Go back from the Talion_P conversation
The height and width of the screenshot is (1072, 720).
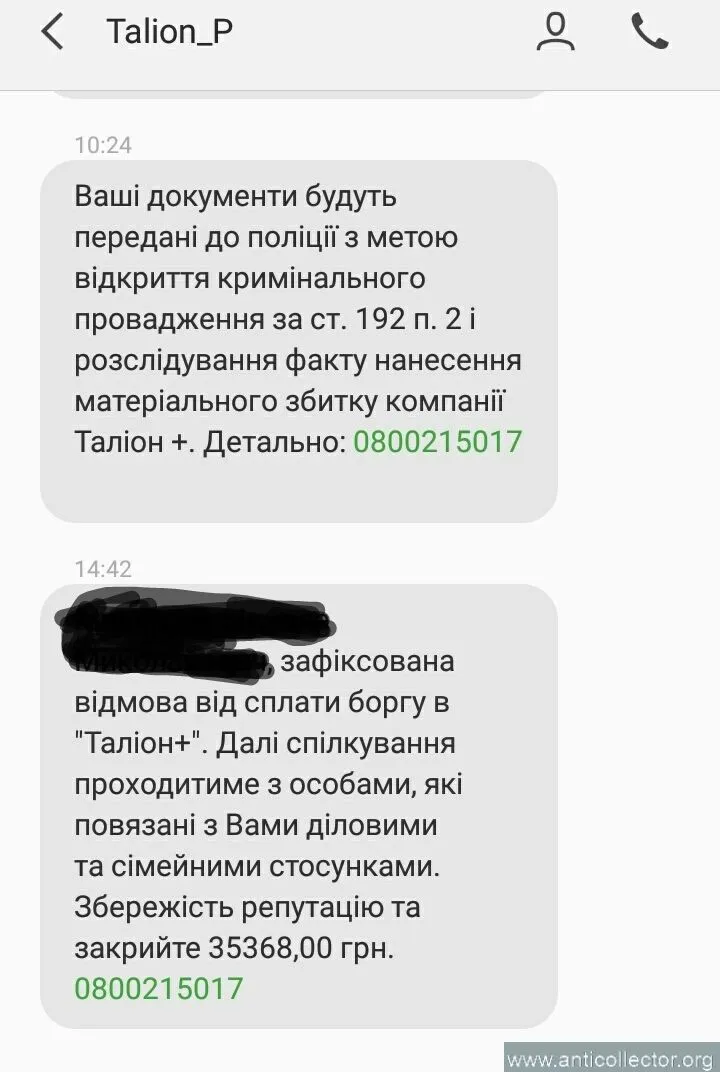point(52,33)
